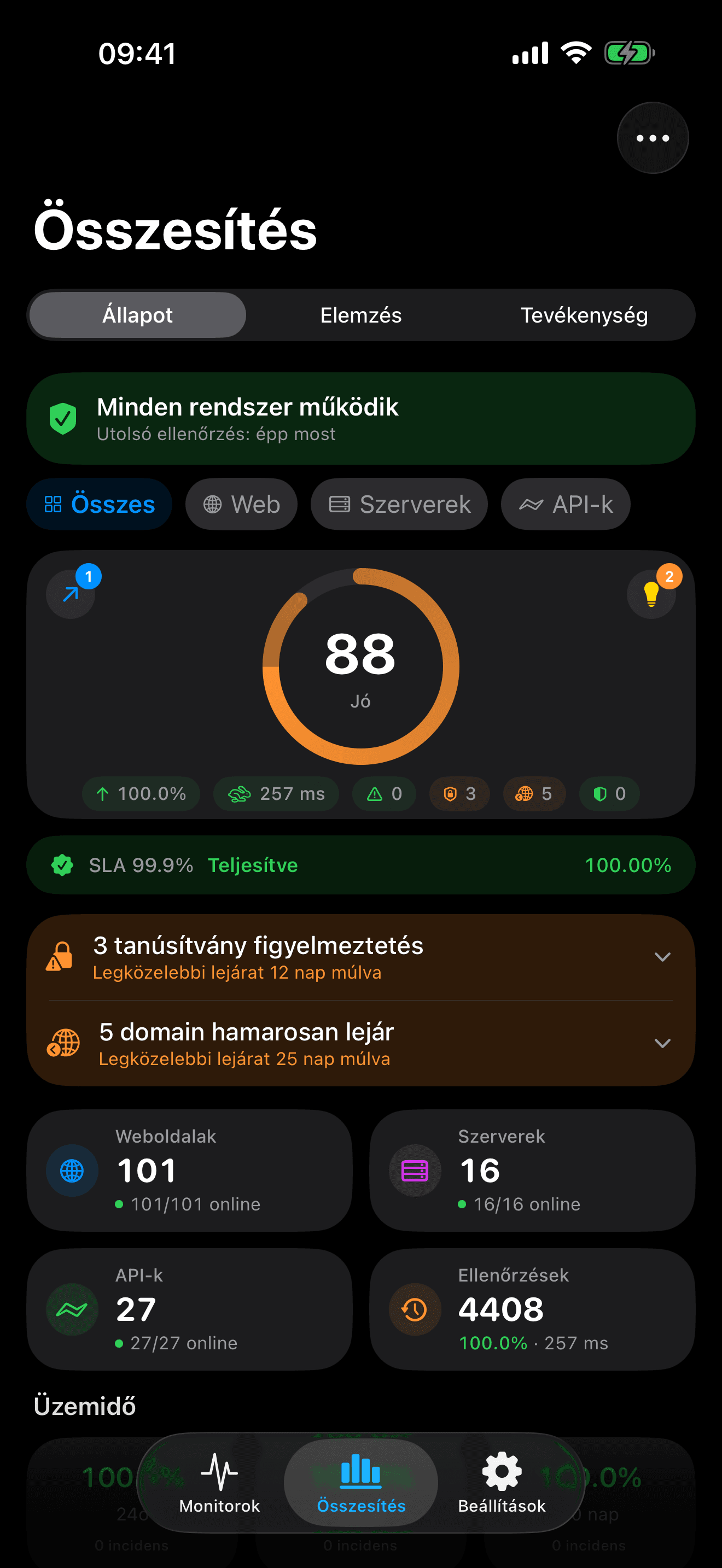Switch to the Tevékenység segment

click(x=584, y=315)
